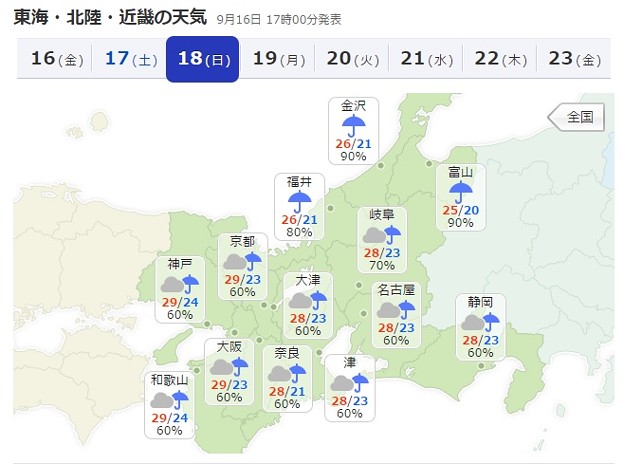This screenshot has height=464, width=624.
Task: Open the 富山 weather card
Action: coord(461,196)
